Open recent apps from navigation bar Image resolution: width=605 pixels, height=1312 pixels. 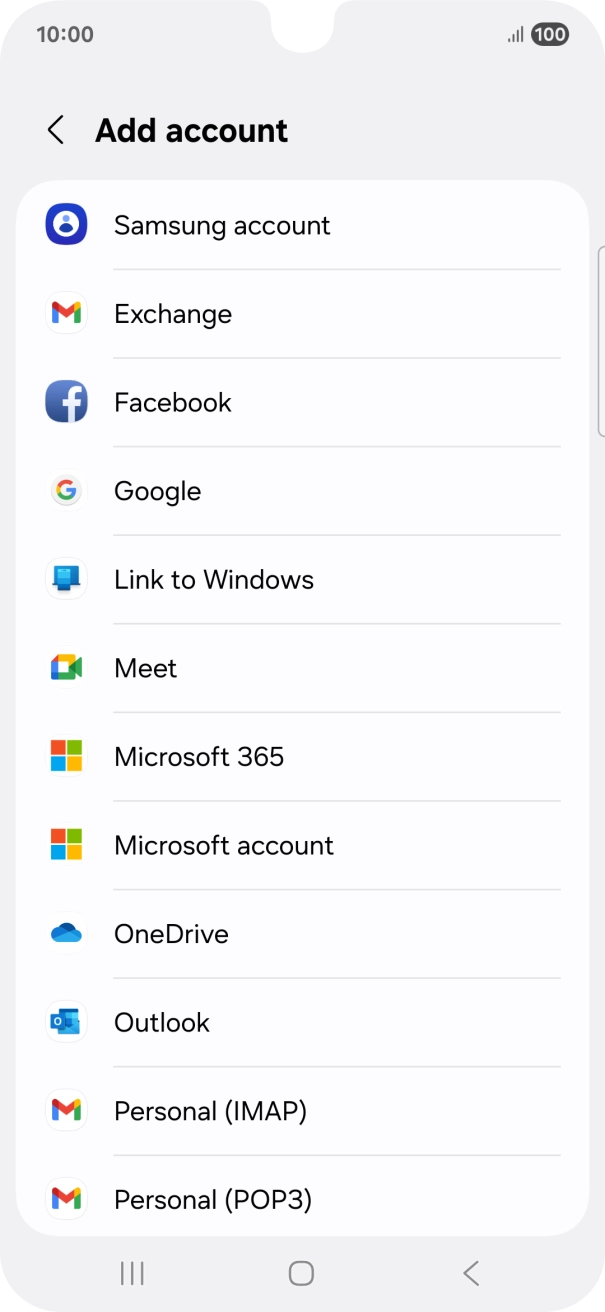(x=132, y=1273)
